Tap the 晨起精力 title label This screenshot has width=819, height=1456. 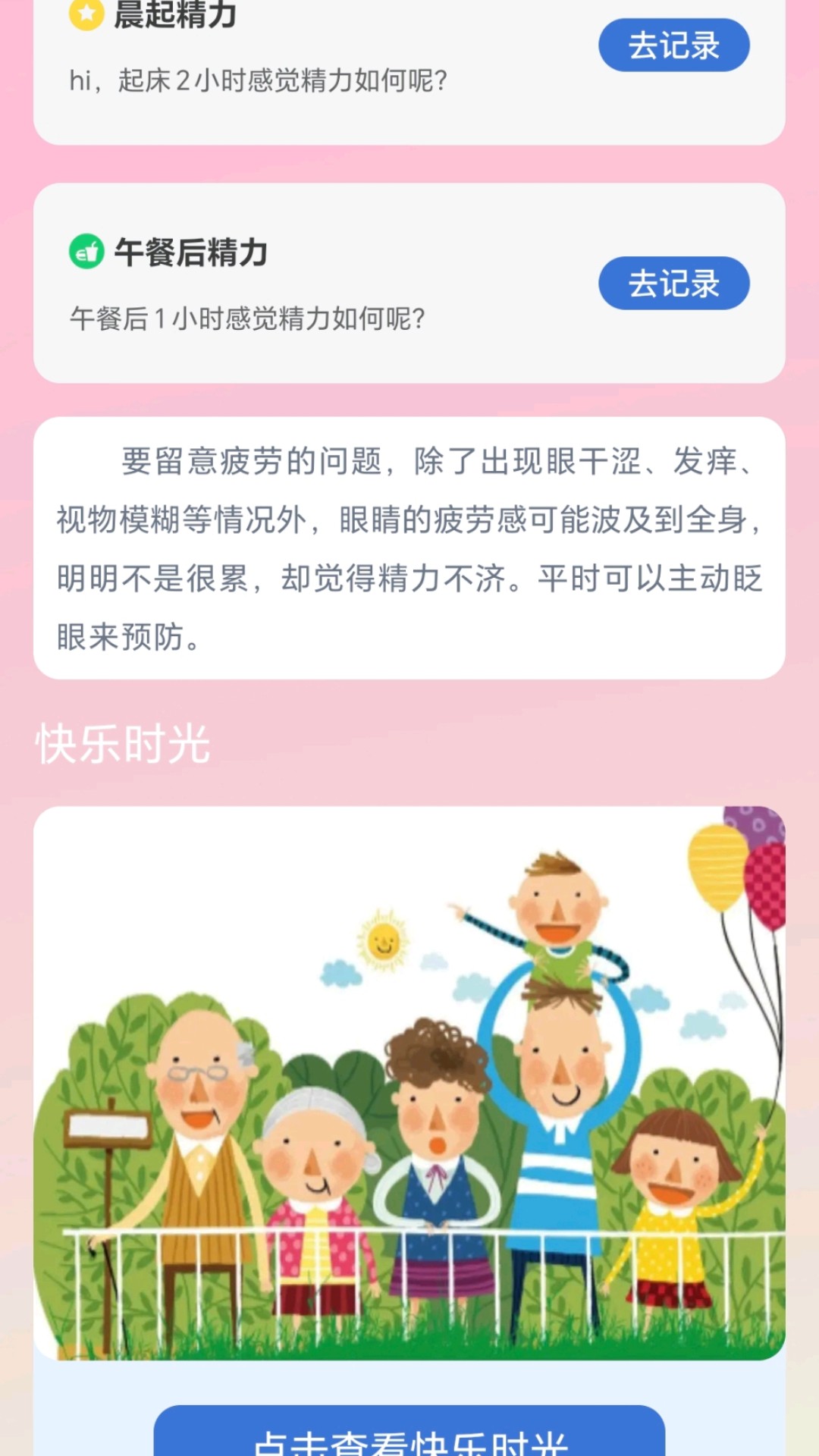[x=176, y=12]
